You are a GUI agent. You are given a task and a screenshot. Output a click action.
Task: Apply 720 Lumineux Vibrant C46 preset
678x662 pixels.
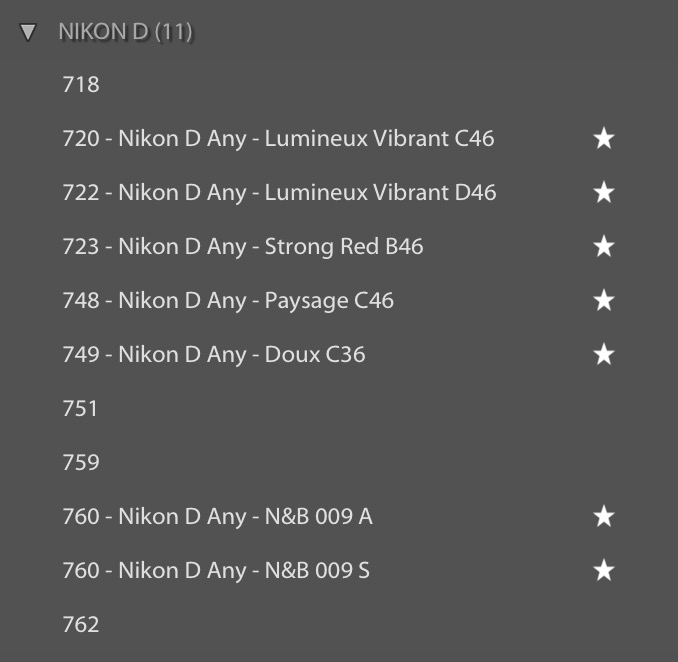point(278,139)
